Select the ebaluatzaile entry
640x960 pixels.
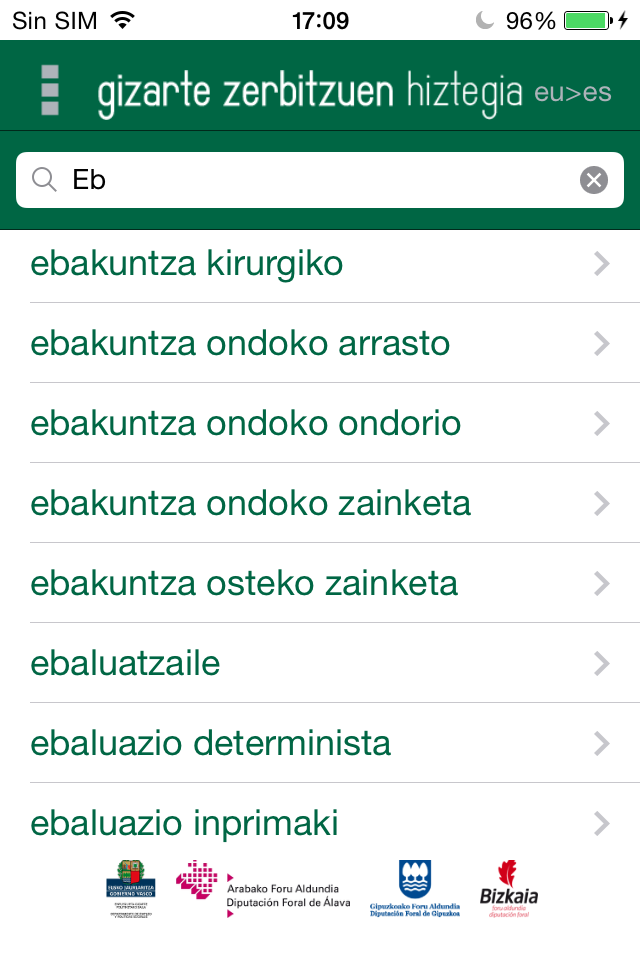pos(320,663)
